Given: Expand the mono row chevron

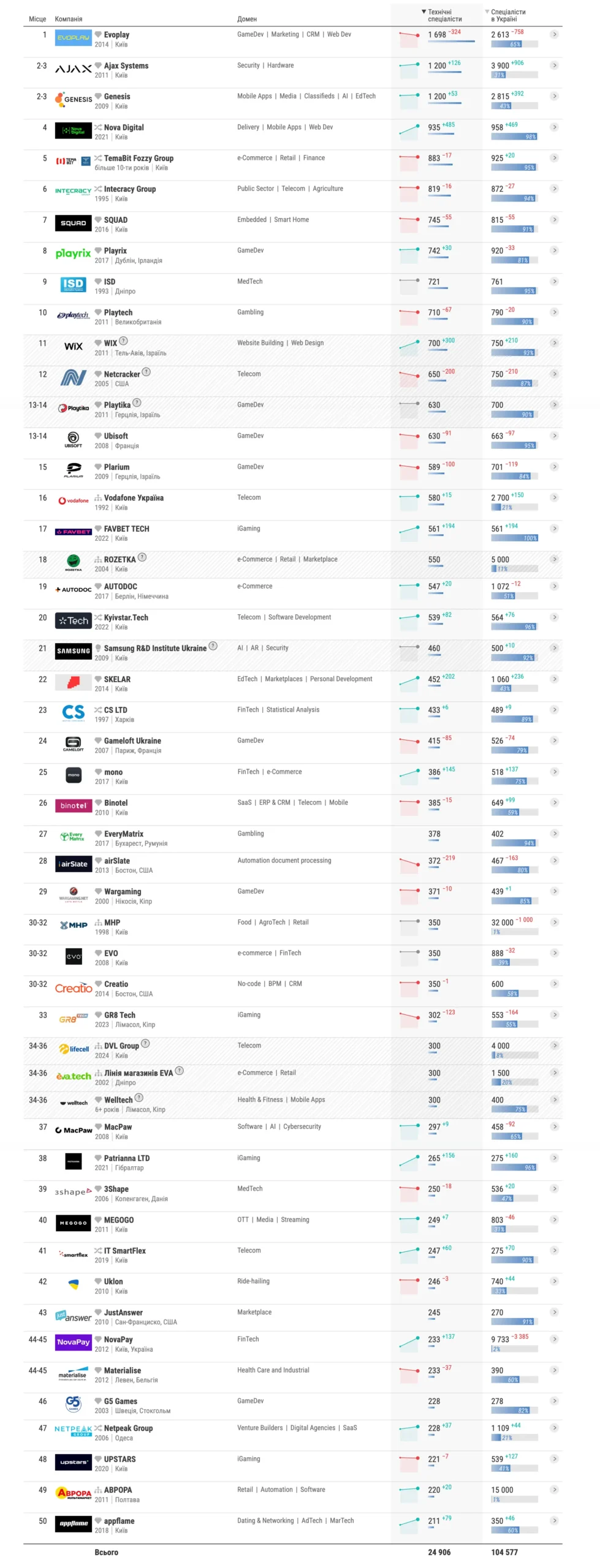Looking at the screenshot, I should pyautogui.click(x=554, y=772).
